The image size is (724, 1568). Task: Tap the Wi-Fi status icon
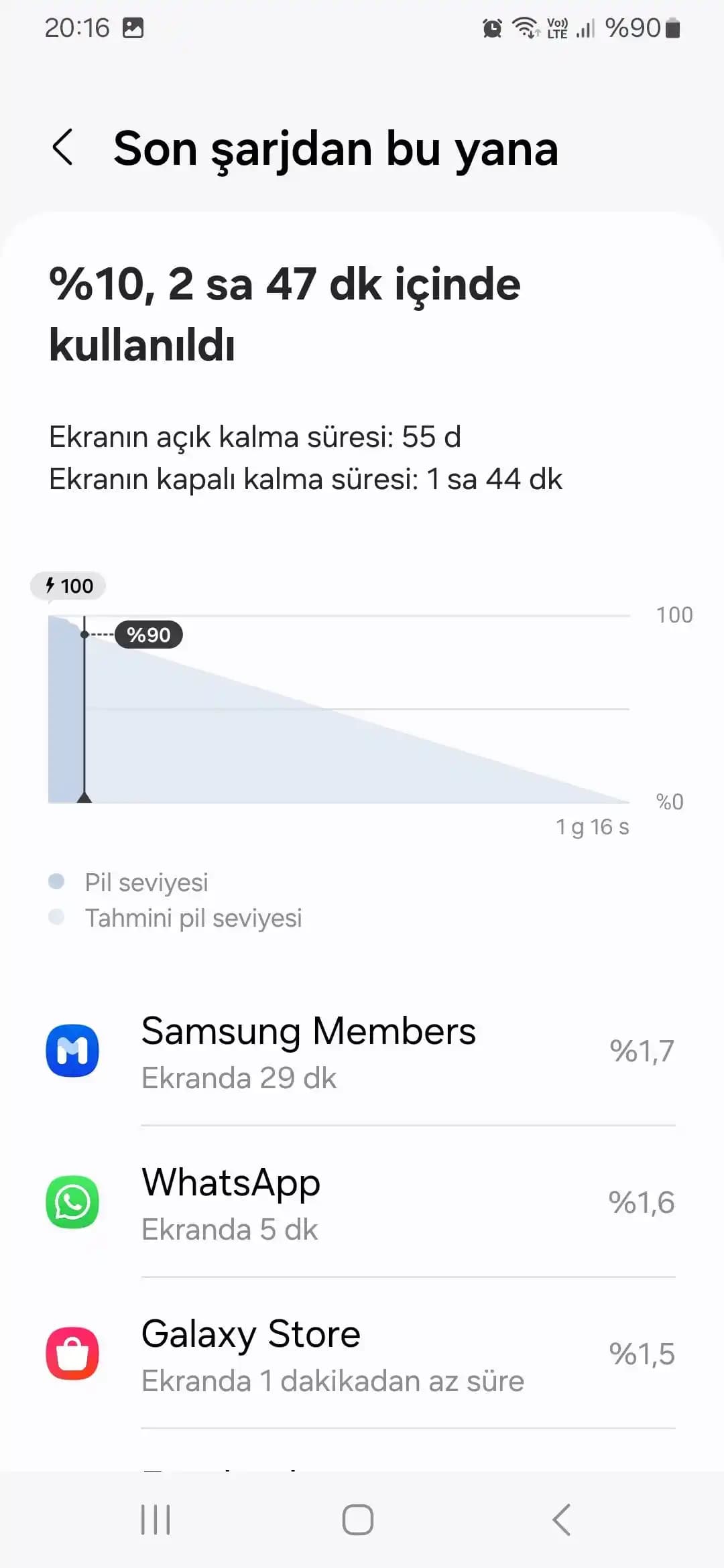click(x=524, y=28)
